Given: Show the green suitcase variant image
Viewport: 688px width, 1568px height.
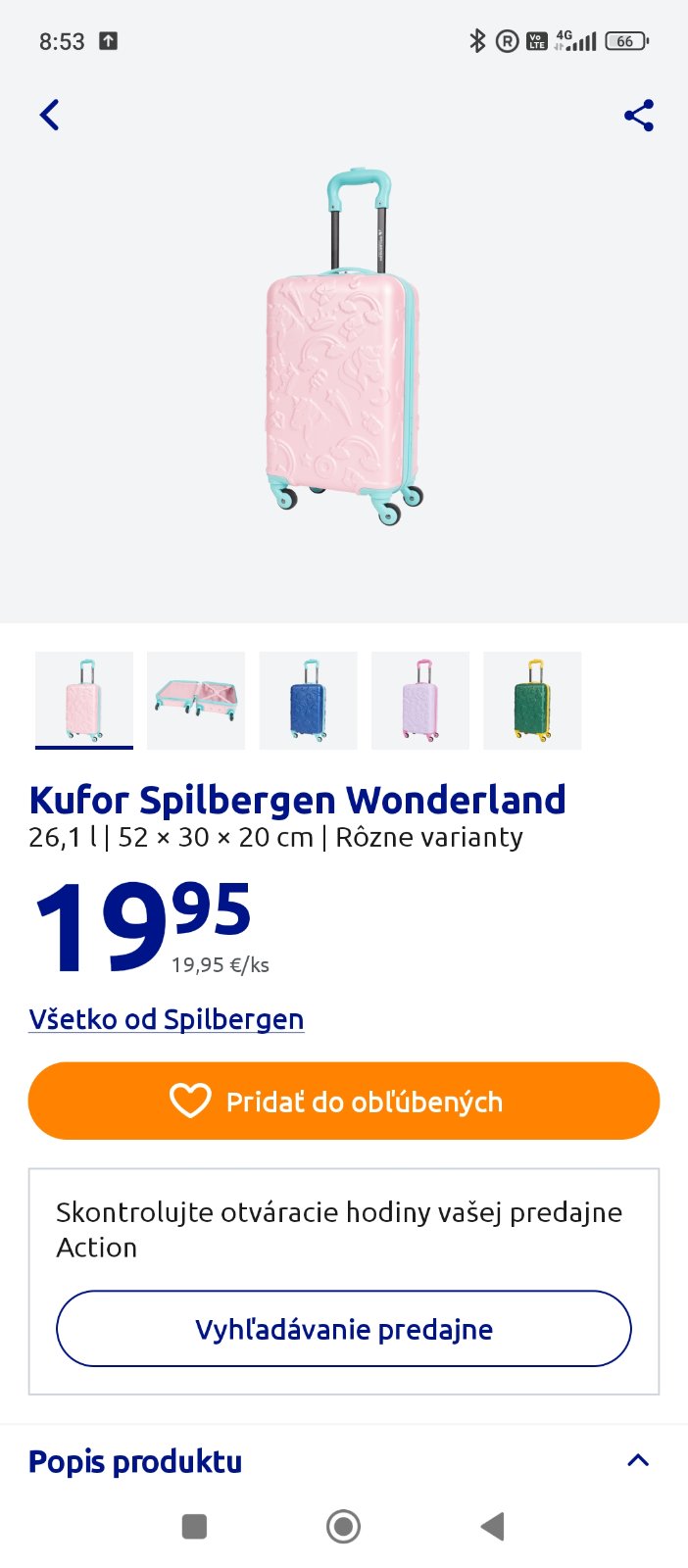Looking at the screenshot, I should 532,700.
